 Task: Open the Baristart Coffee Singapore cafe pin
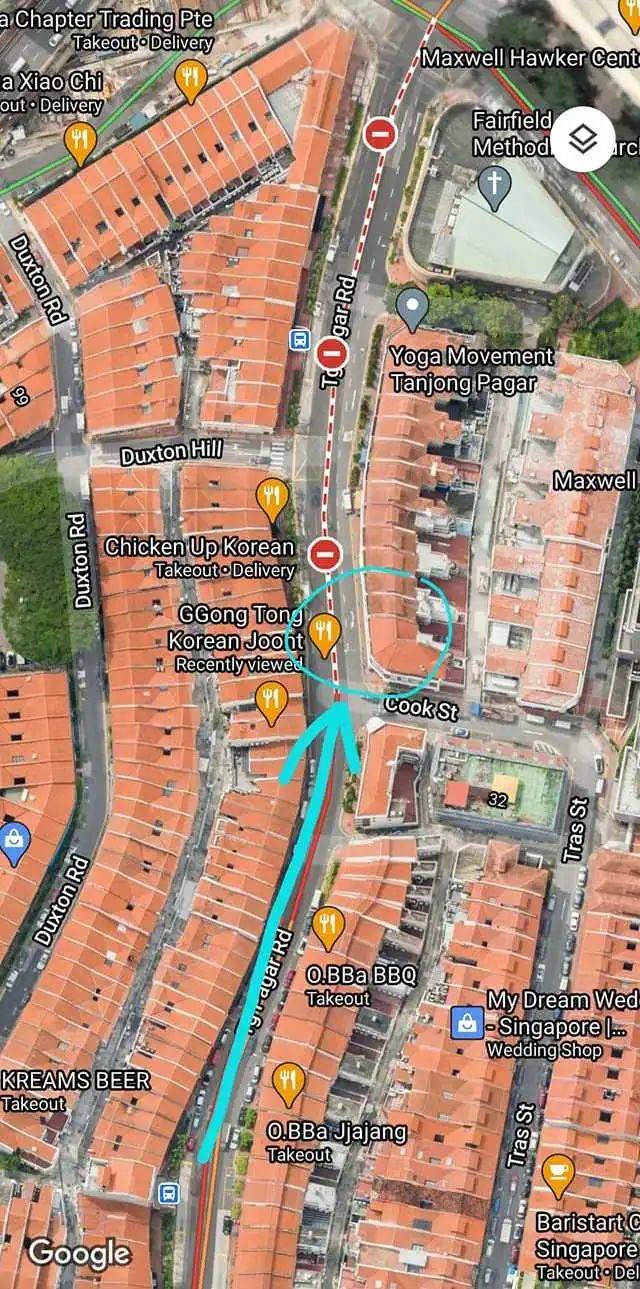[x=558, y=1172]
